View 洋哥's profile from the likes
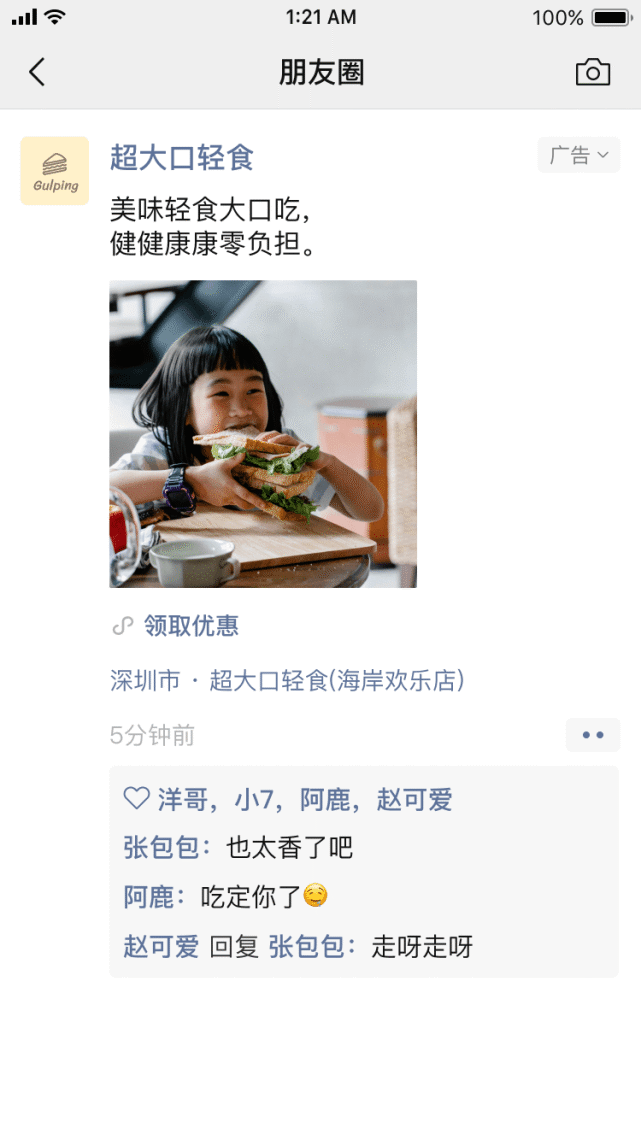Screen dimensions: 641x1140 point(182,799)
